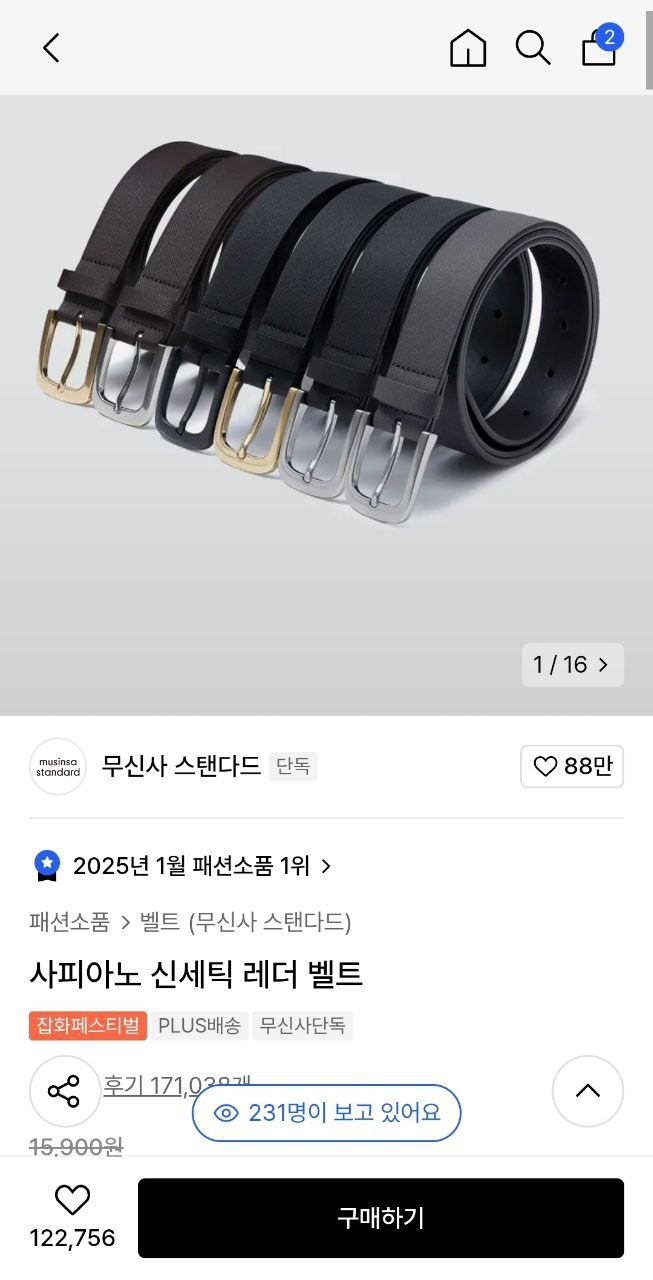
Task: Open the home icon
Action: point(468,47)
